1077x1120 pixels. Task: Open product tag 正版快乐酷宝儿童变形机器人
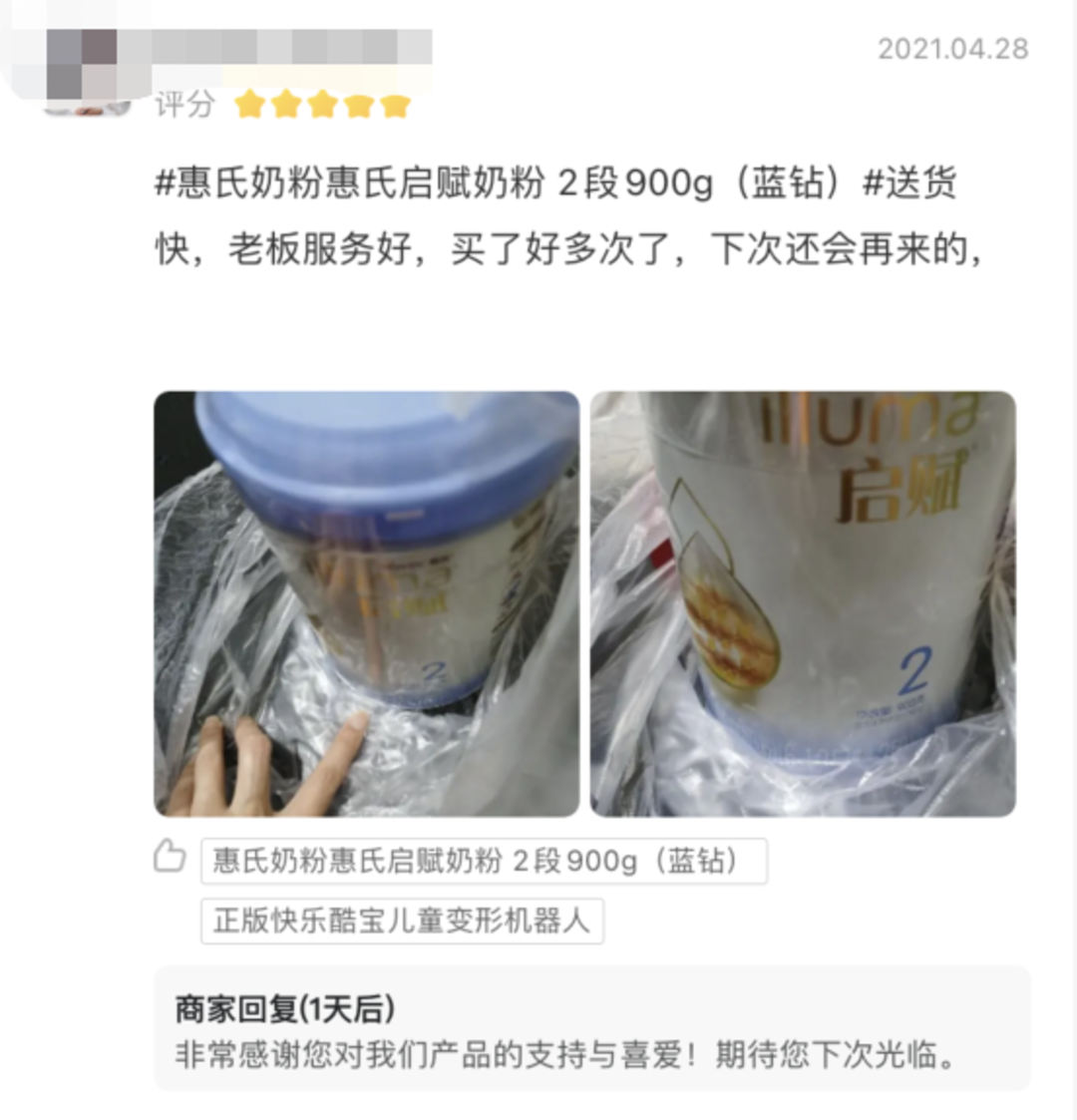coord(402,920)
